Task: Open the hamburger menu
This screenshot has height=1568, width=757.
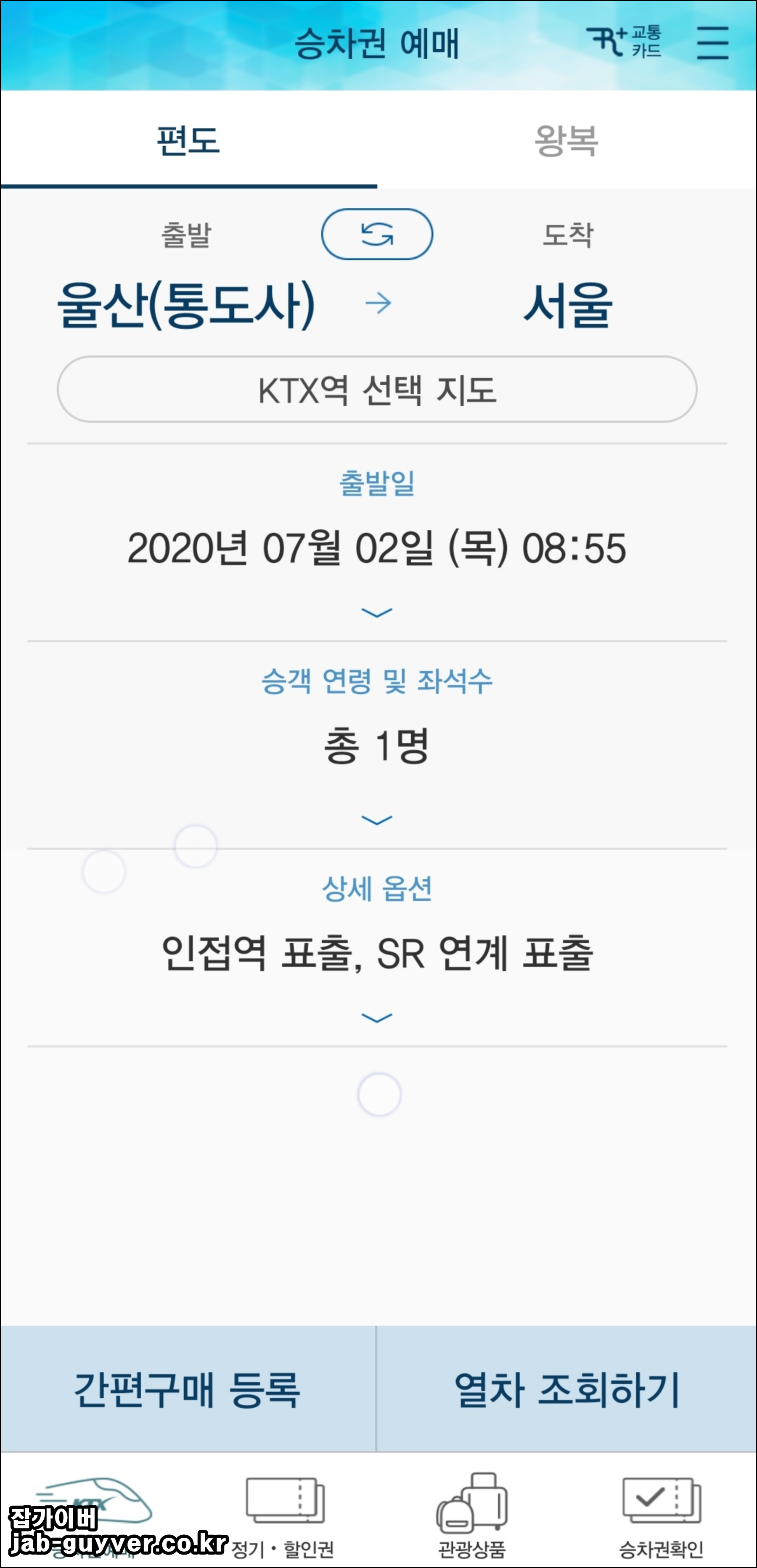Action: [x=712, y=42]
